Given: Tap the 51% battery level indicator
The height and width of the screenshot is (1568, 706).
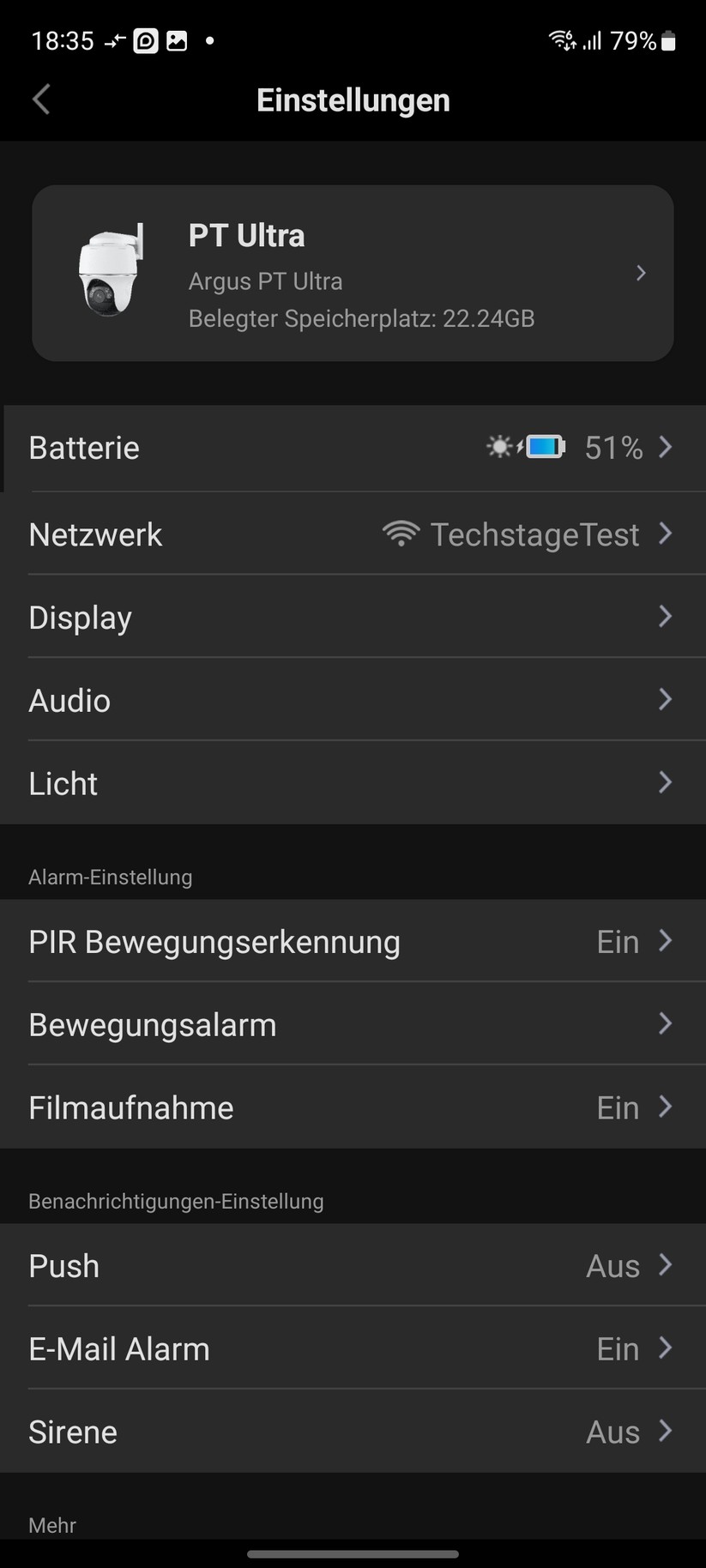Looking at the screenshot, I should coord(613,447).
